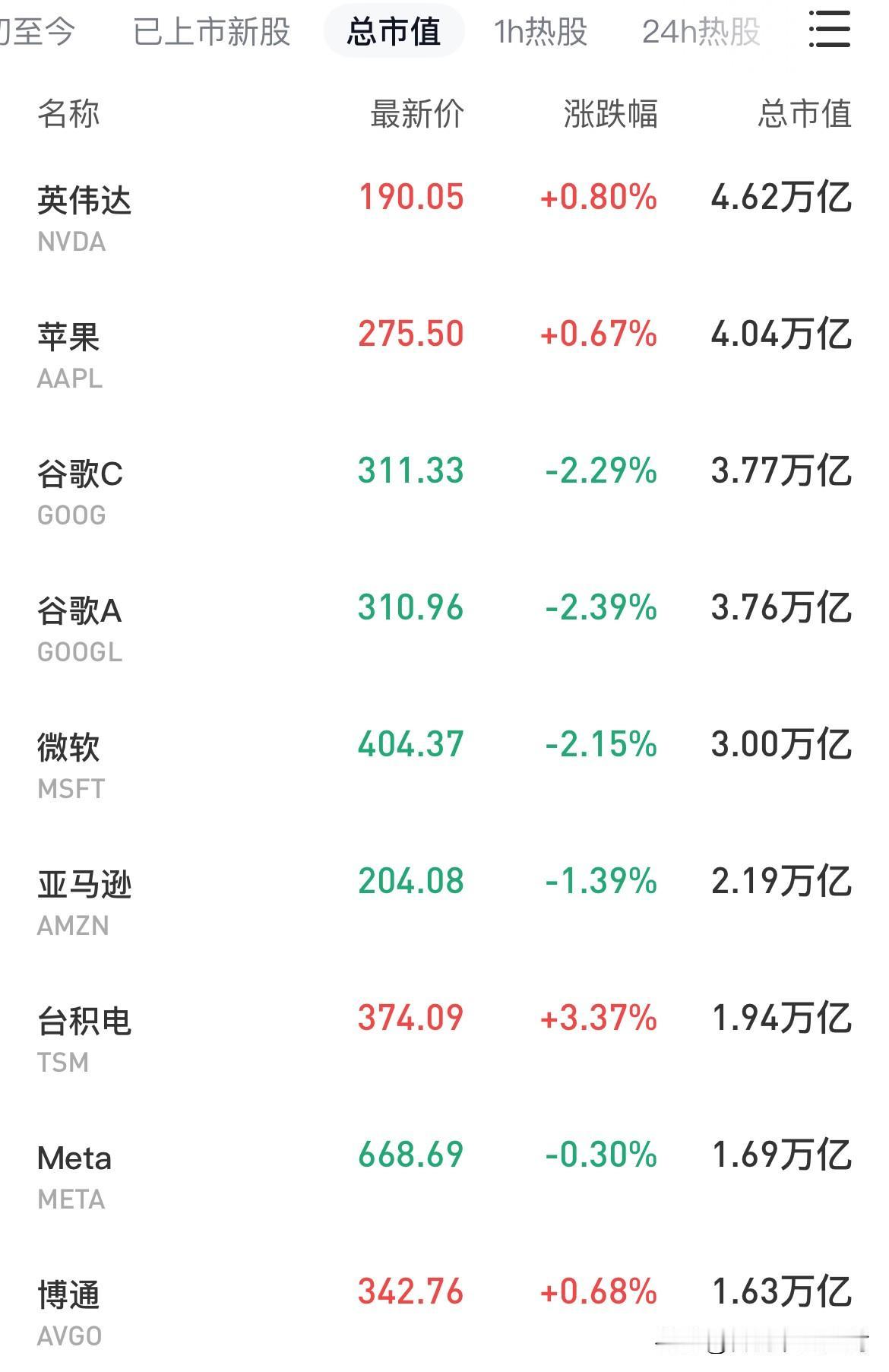Switch to the 已上市新股 tab
This screenshot has width=889, height=1372.
tap(212, 32)
